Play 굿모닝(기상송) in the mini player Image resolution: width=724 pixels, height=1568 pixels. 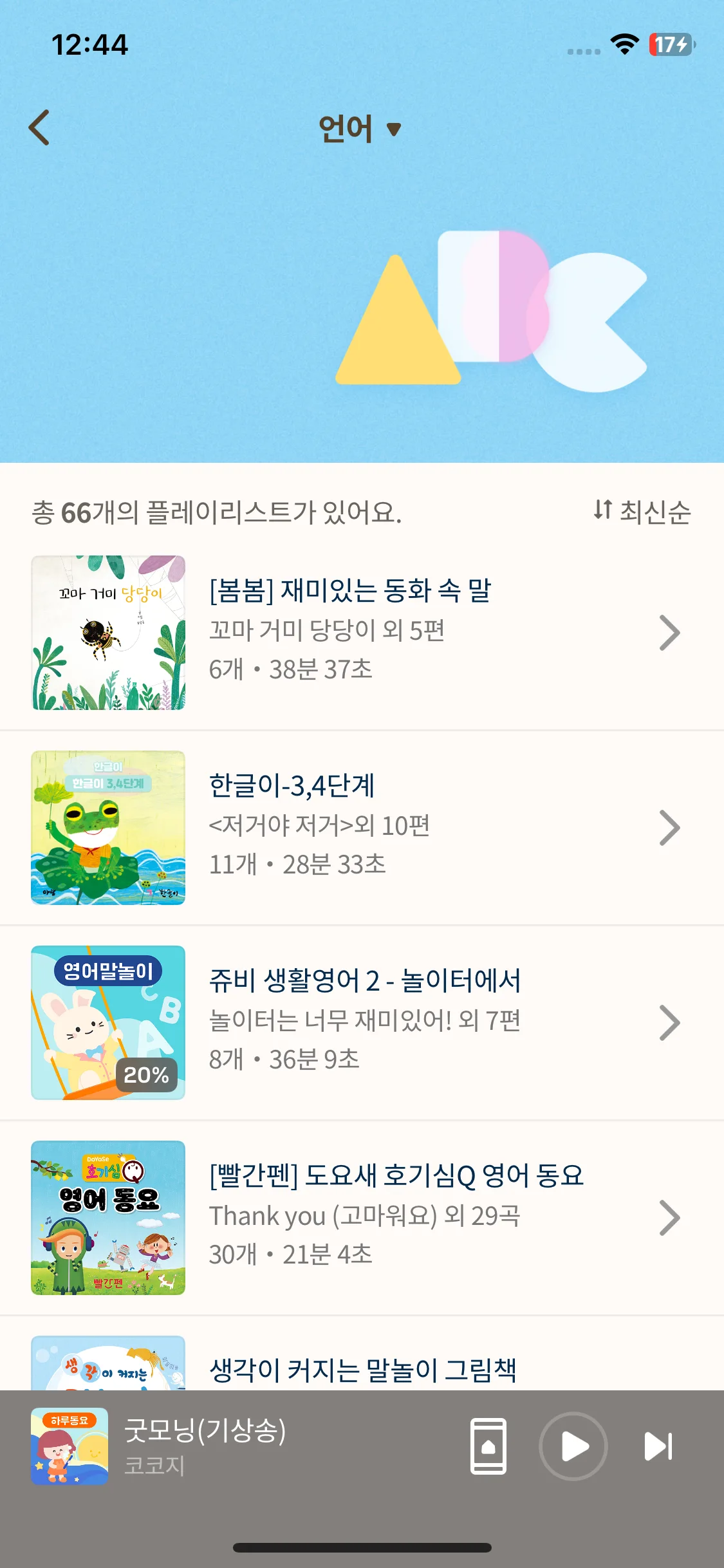573,1446
